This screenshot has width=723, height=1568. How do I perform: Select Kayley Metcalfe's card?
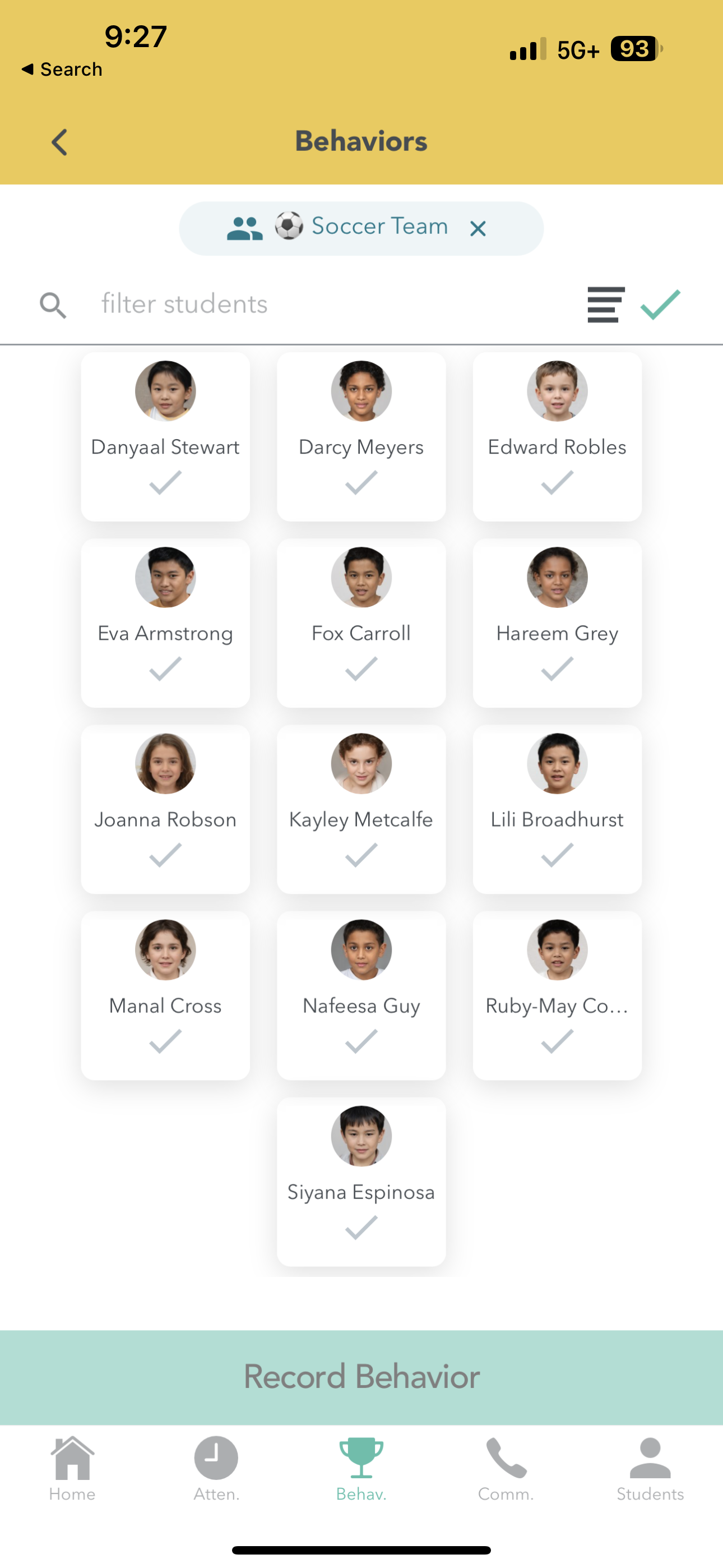click(x=361, y=809)
